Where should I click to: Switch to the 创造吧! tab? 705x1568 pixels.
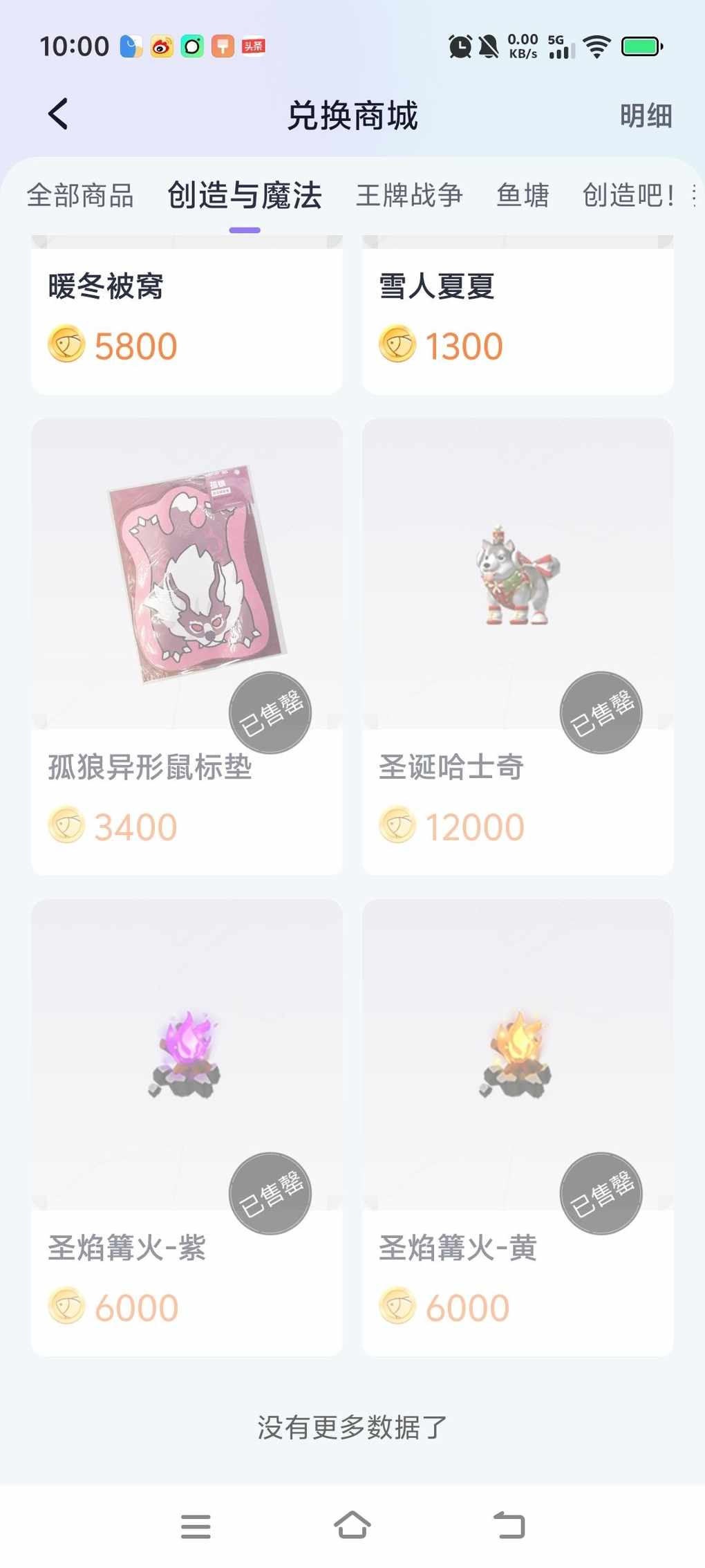tap(628, 196)
